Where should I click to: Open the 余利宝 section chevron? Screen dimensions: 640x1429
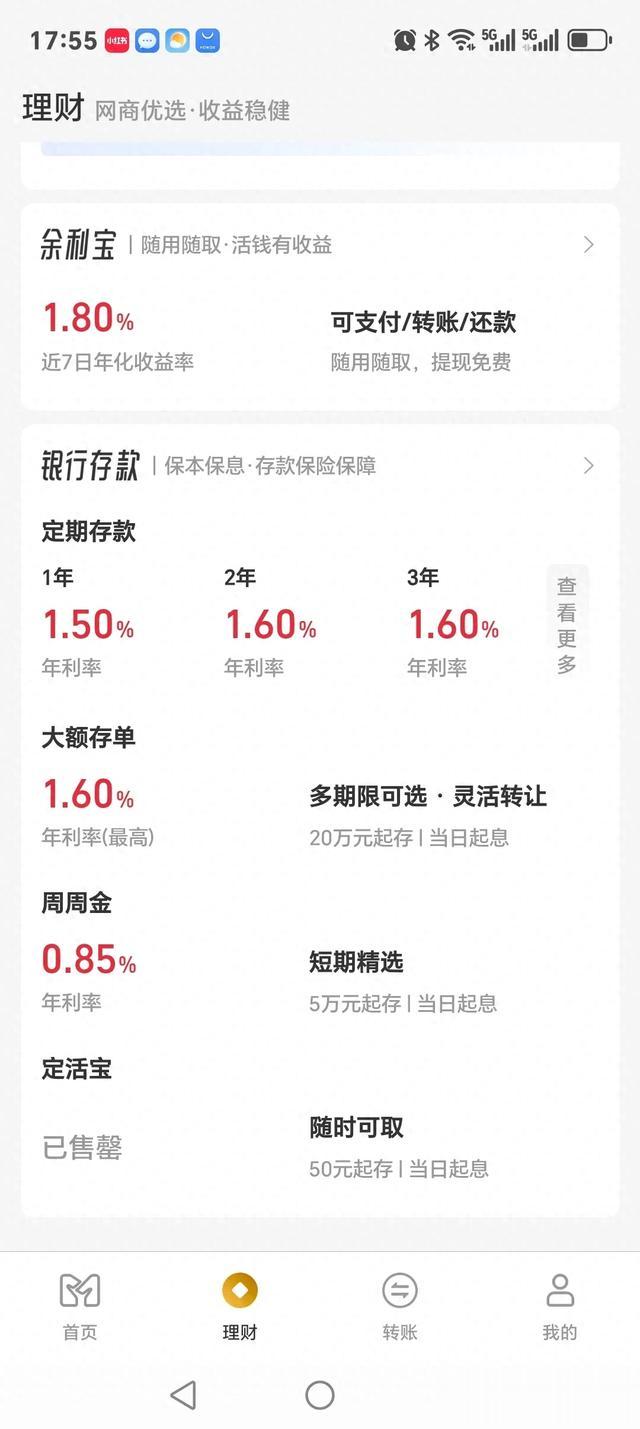pyautogui.click(x=588, y=245)
